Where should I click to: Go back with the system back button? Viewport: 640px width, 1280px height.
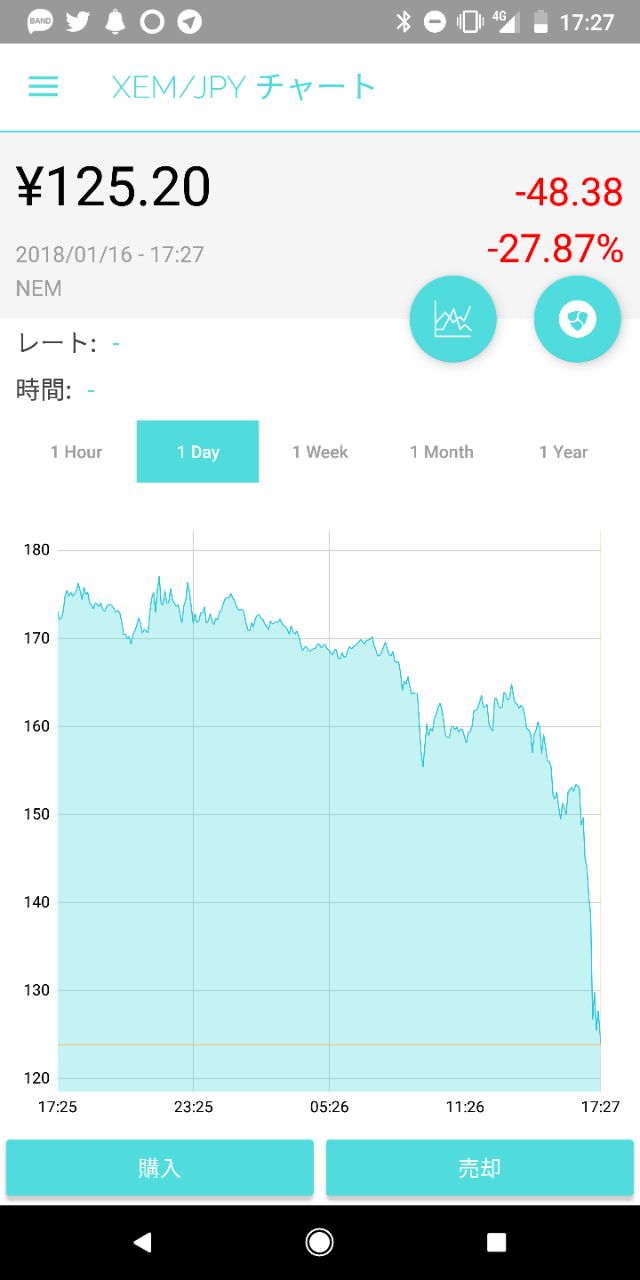pos(142,1242)
